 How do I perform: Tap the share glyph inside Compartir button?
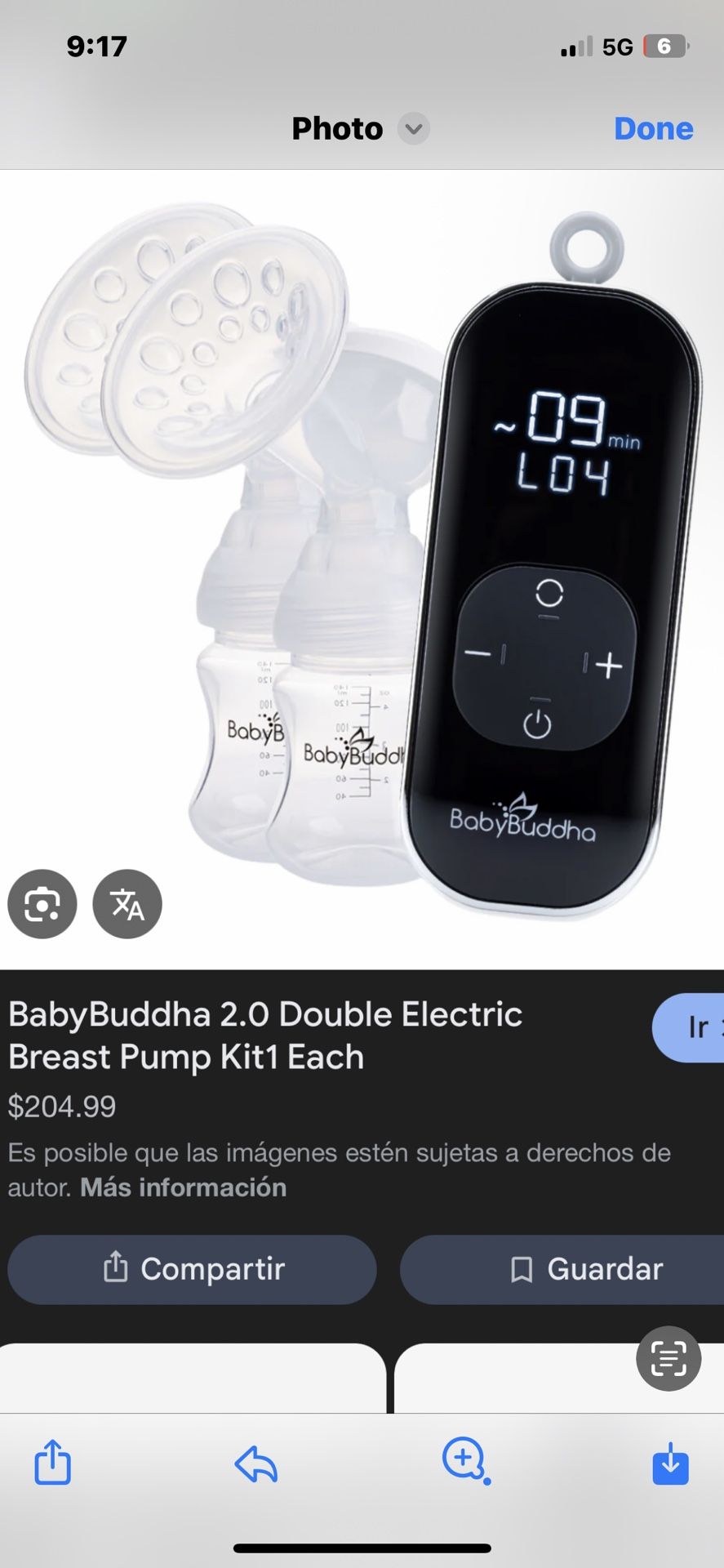click(117, 1268)
